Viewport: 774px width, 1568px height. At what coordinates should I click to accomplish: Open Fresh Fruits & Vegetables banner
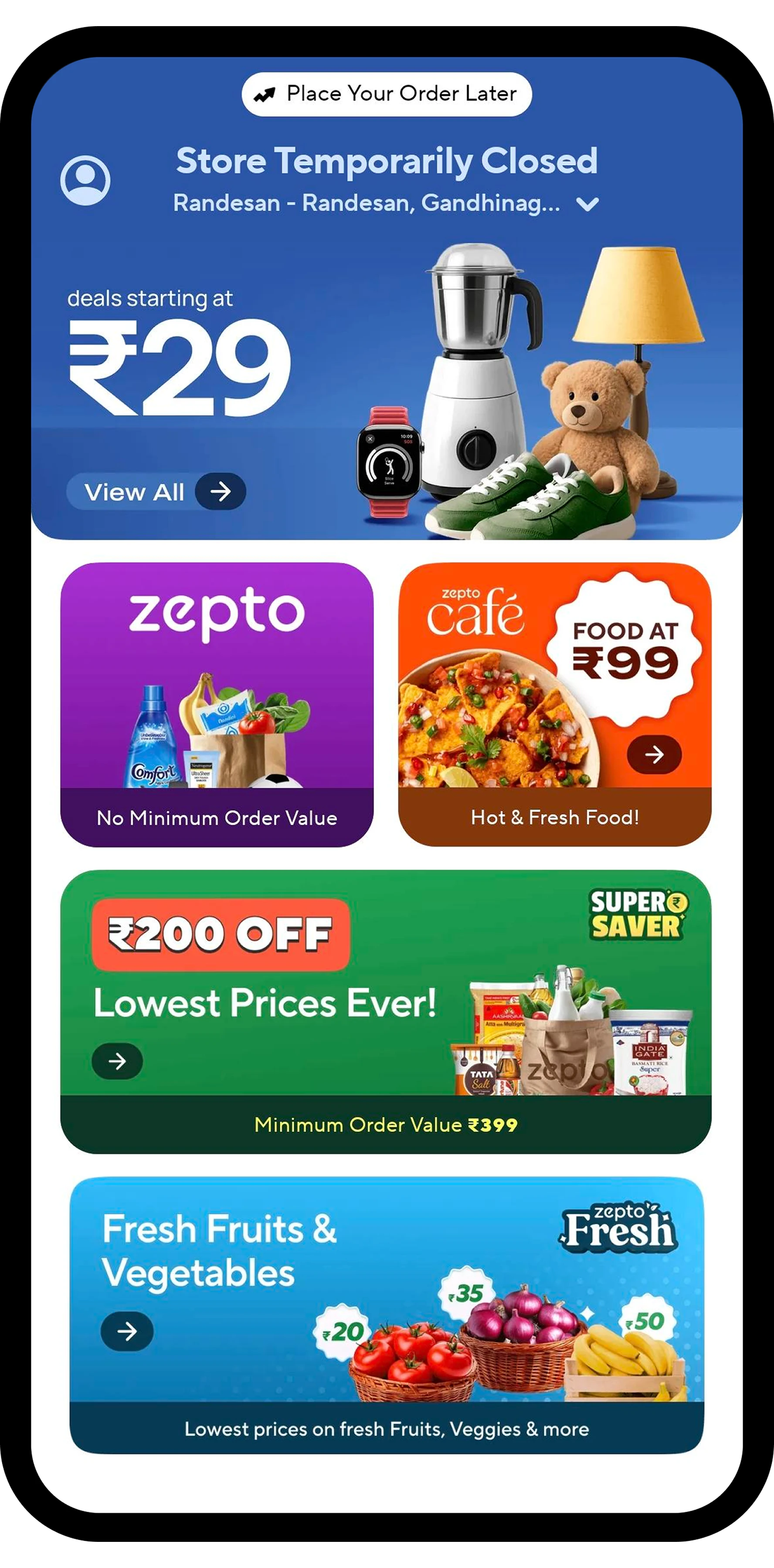[x=387, y=1315]
